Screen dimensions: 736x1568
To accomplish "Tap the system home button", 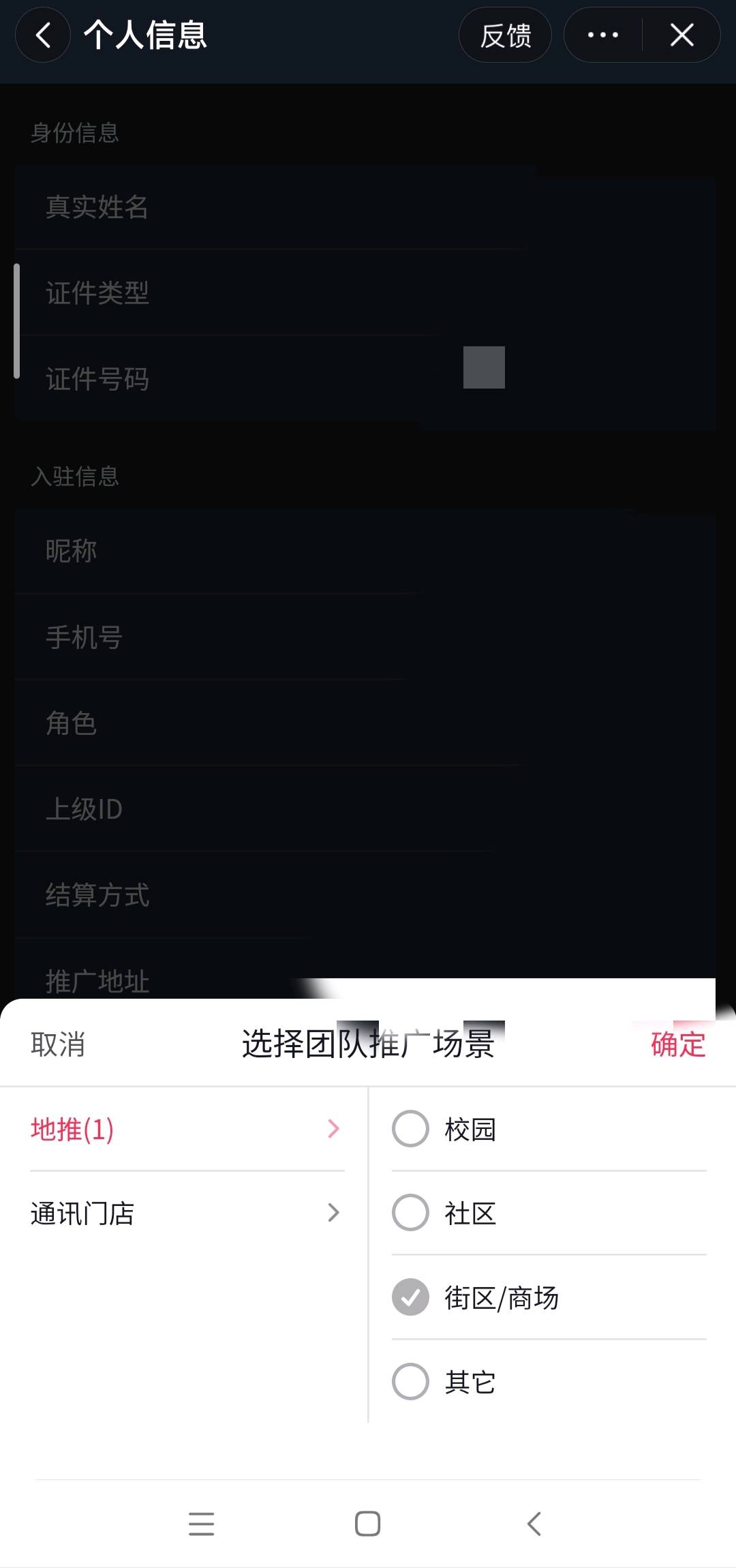I will pyautogui.click(x=367, y=1524).
